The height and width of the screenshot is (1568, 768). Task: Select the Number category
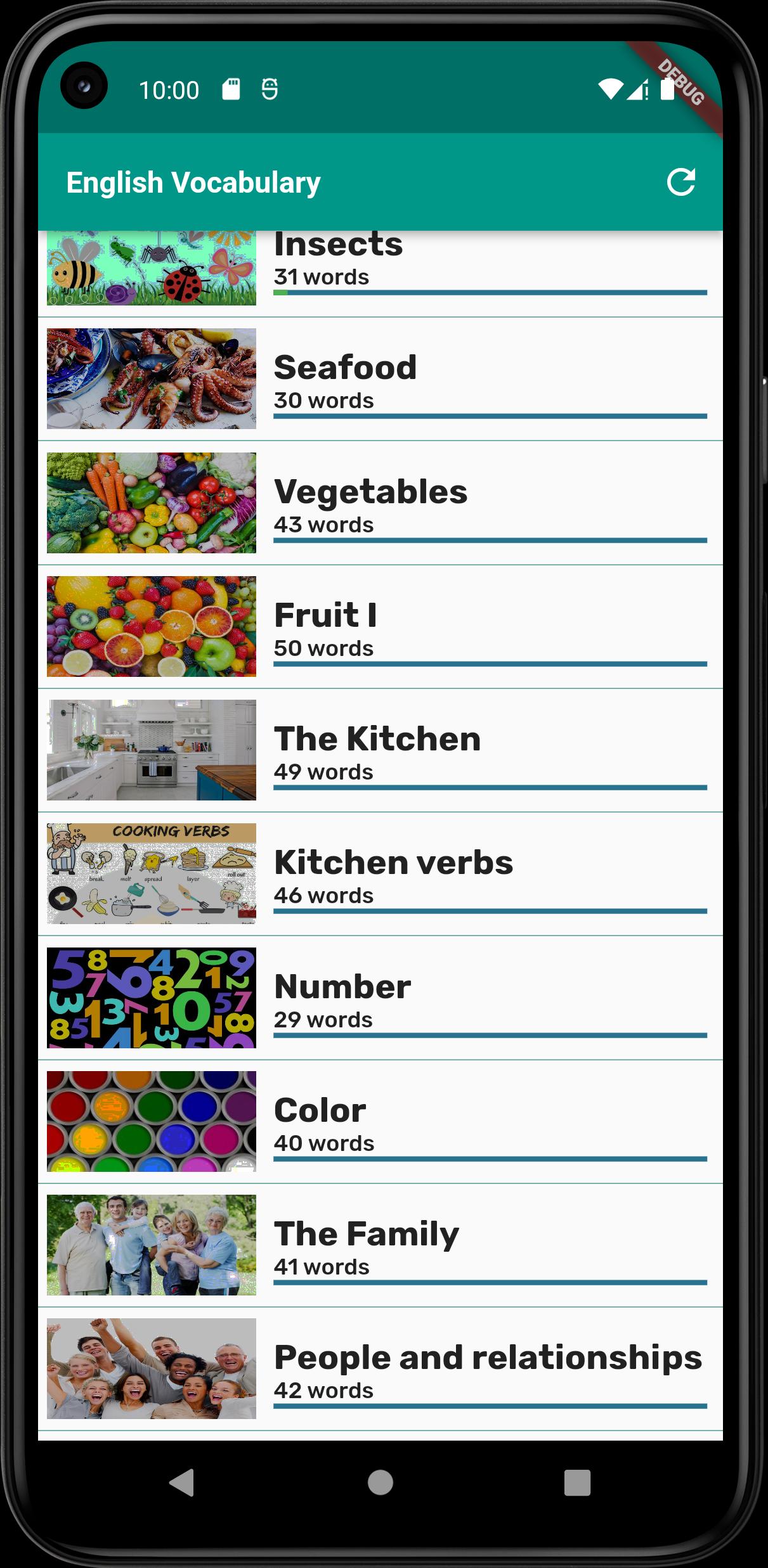coord(381,998)
